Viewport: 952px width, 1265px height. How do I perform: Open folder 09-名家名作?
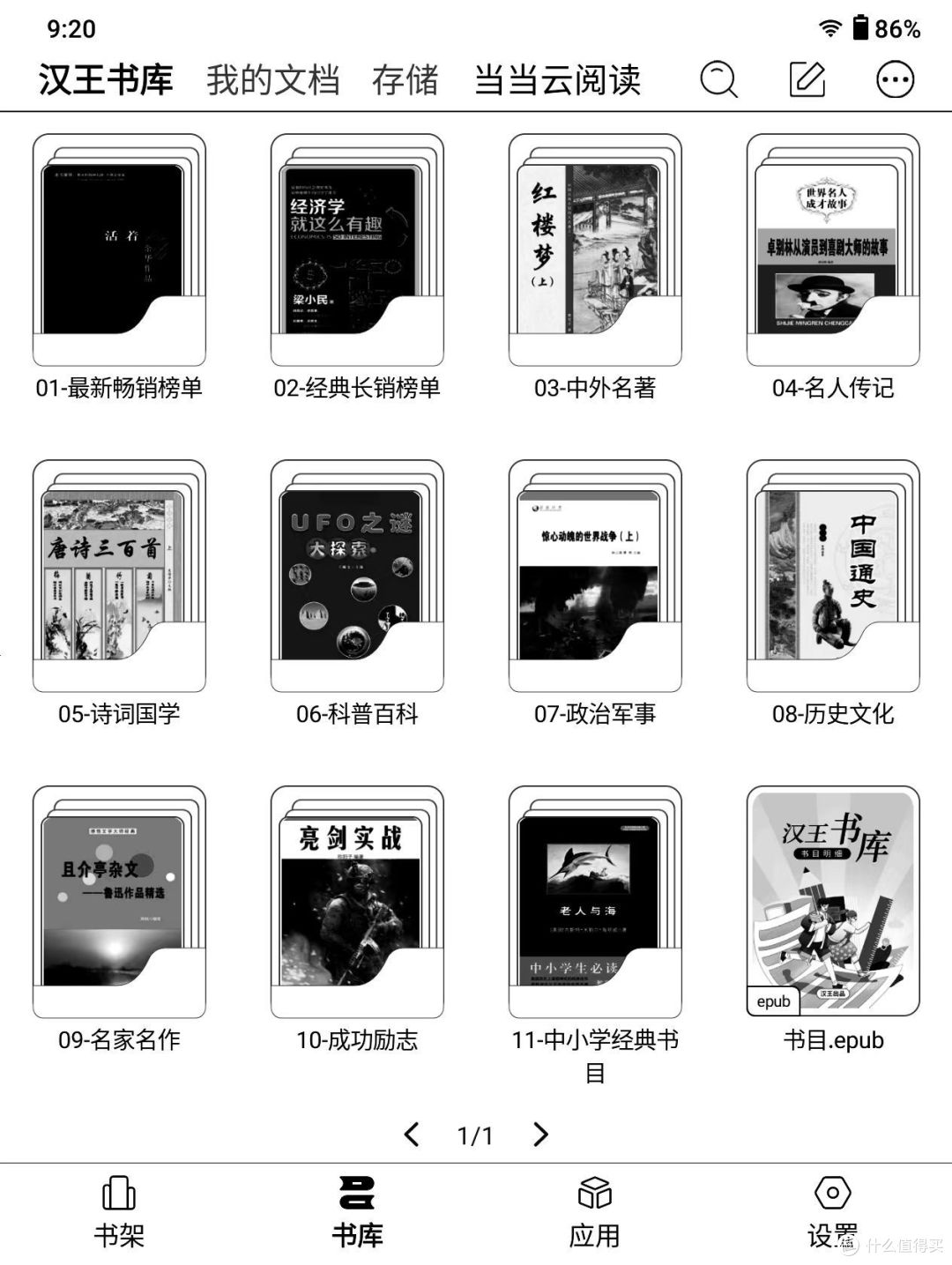click(119, 904)
